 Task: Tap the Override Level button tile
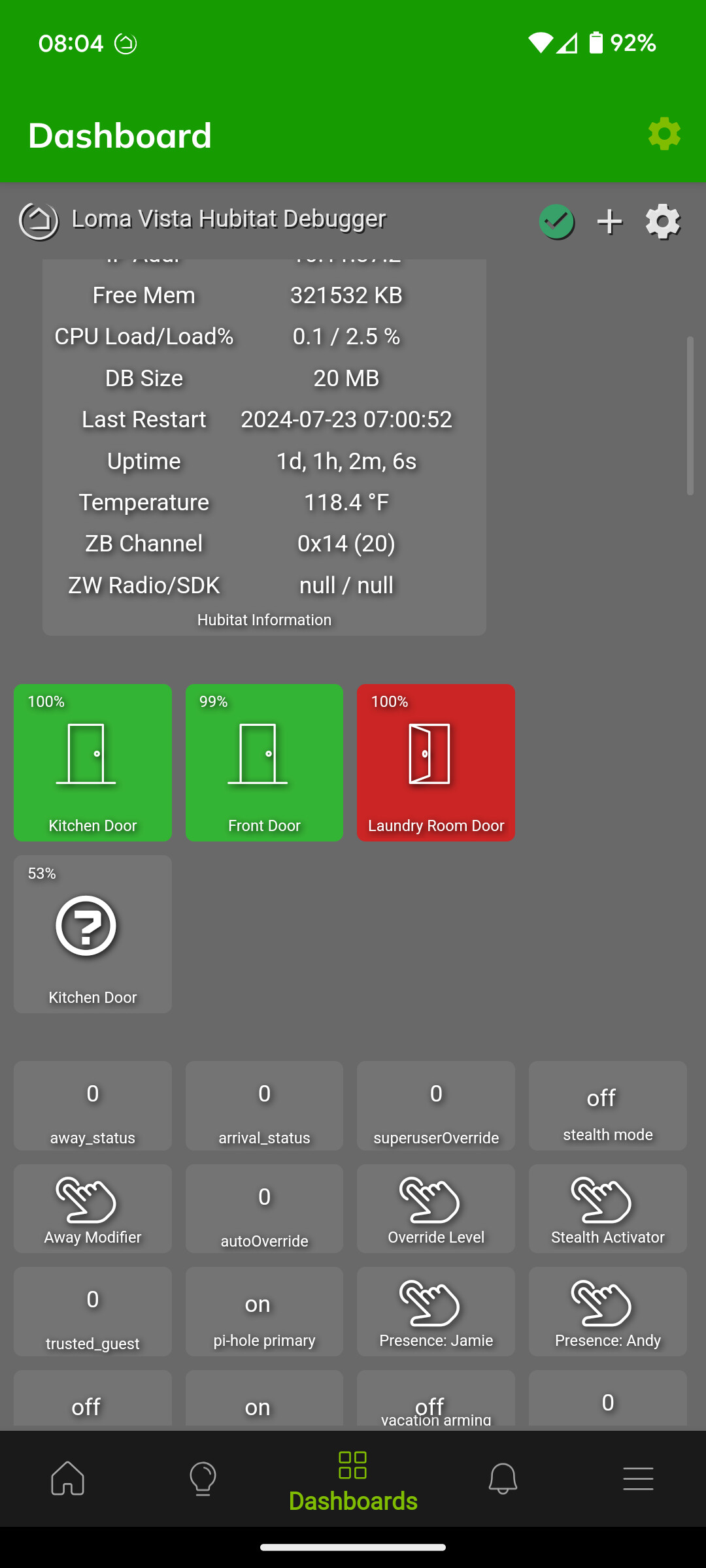[x=436, y=1209]
